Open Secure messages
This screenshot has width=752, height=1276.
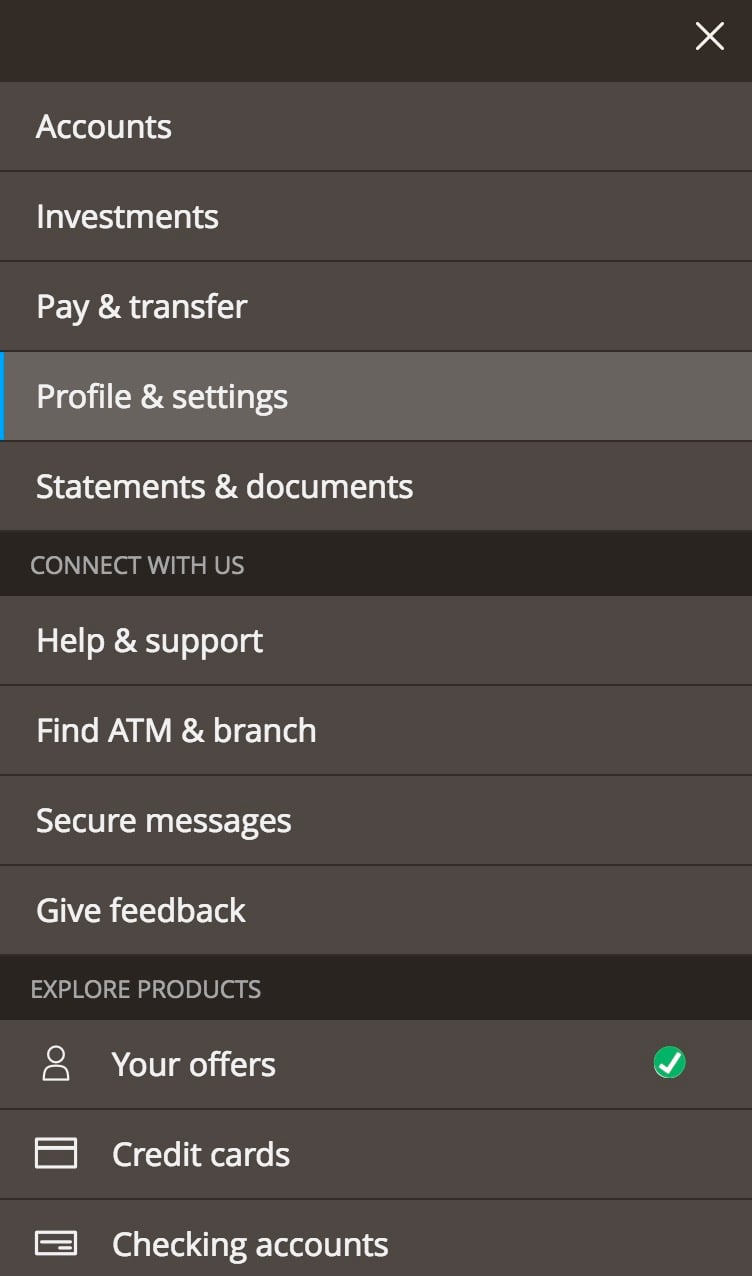pyautogui.click(x=376, y=821)
